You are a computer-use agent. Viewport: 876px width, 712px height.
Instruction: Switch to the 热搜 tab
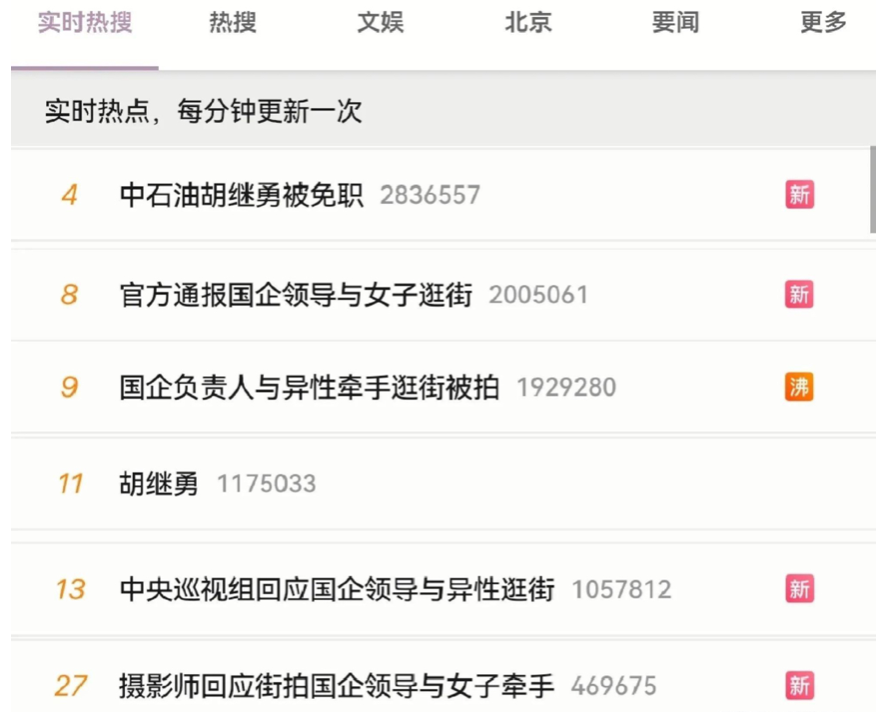pyautogui.click(x=232, y=23)
